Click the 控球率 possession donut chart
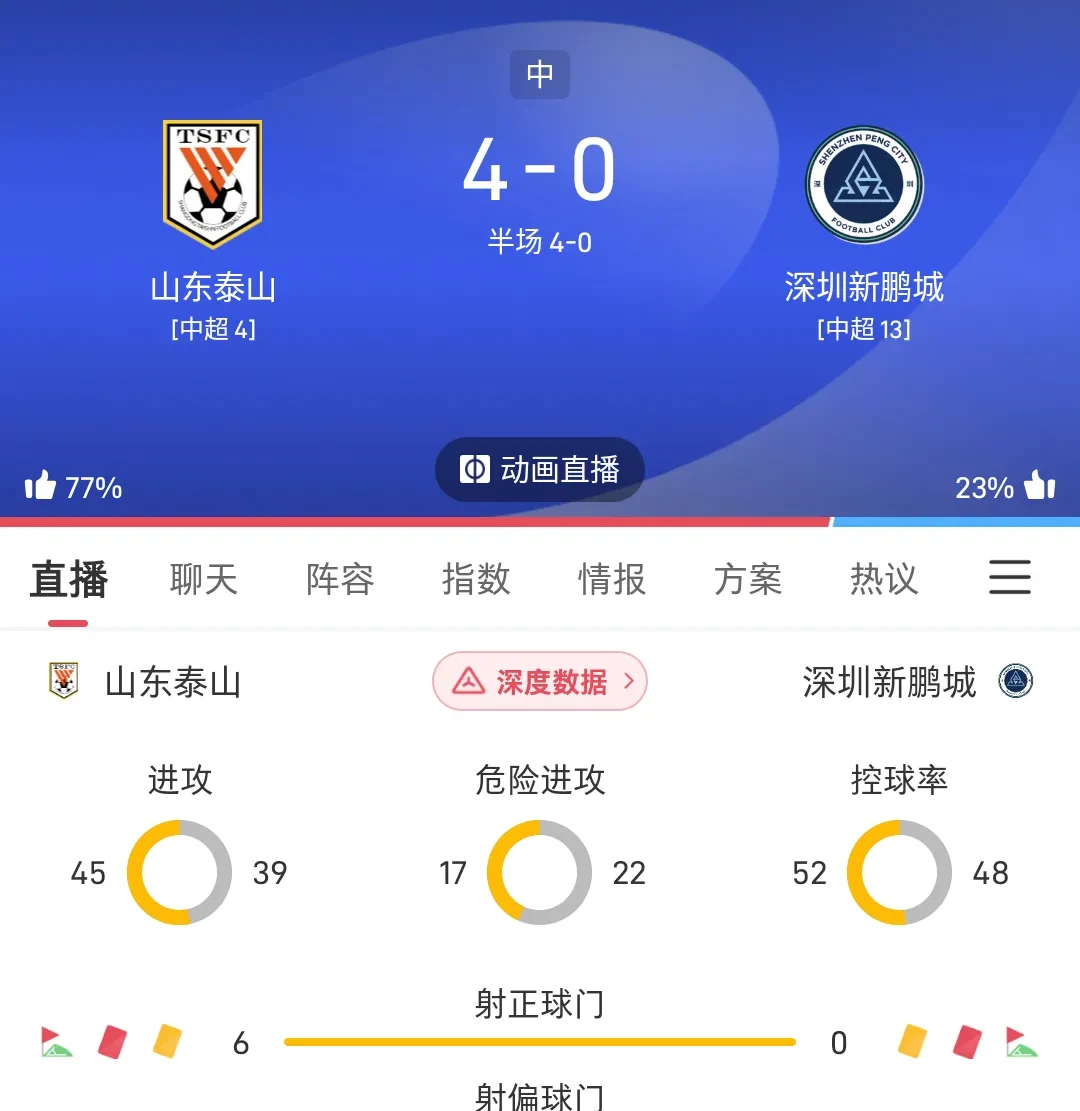This screenshot has width=1080, height=1111. (898, 872)
